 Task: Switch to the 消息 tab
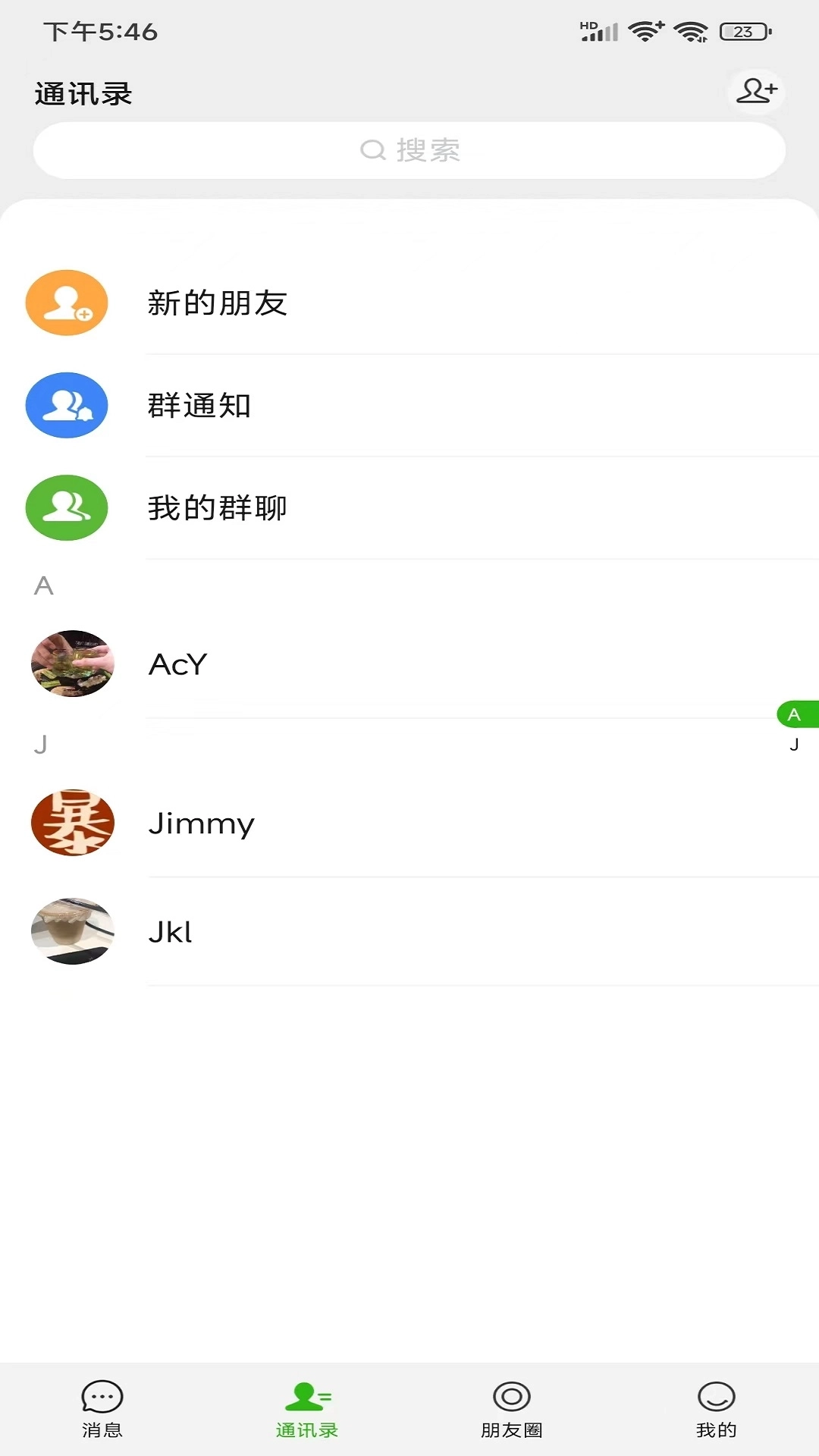click(x=101, y=1410)
